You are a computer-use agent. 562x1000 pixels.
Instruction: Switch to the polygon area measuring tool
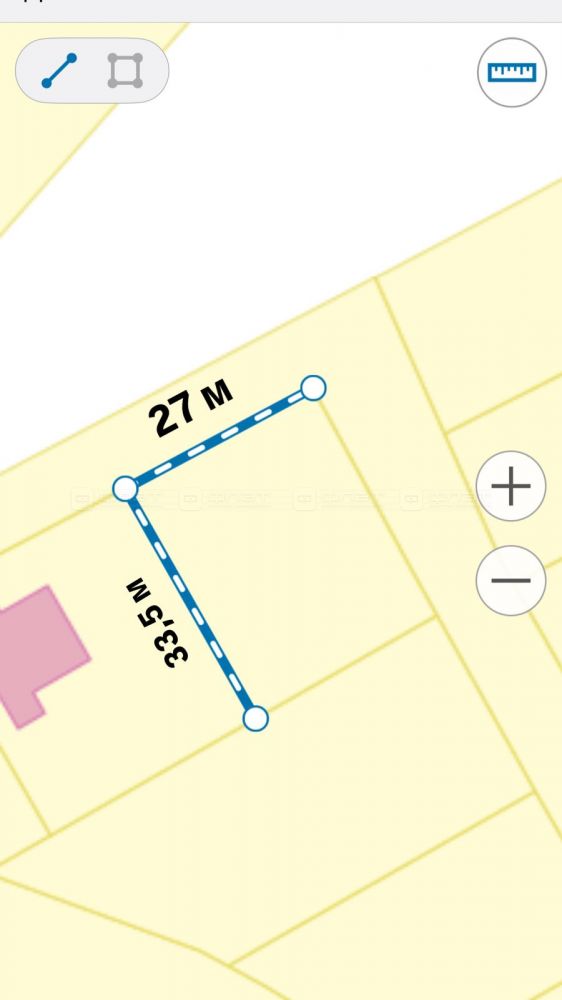click(x=125, y=71)
